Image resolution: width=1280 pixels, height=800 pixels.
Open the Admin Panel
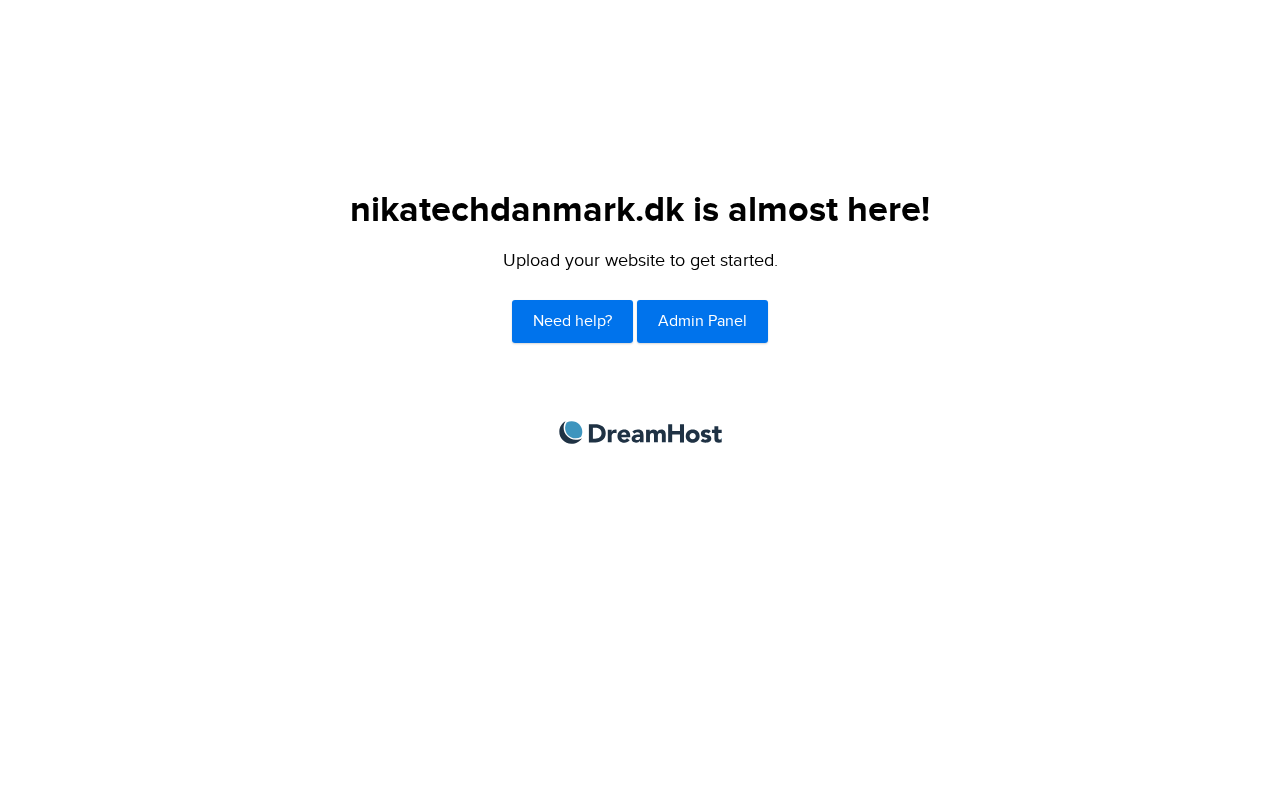[x=702, y=321]
